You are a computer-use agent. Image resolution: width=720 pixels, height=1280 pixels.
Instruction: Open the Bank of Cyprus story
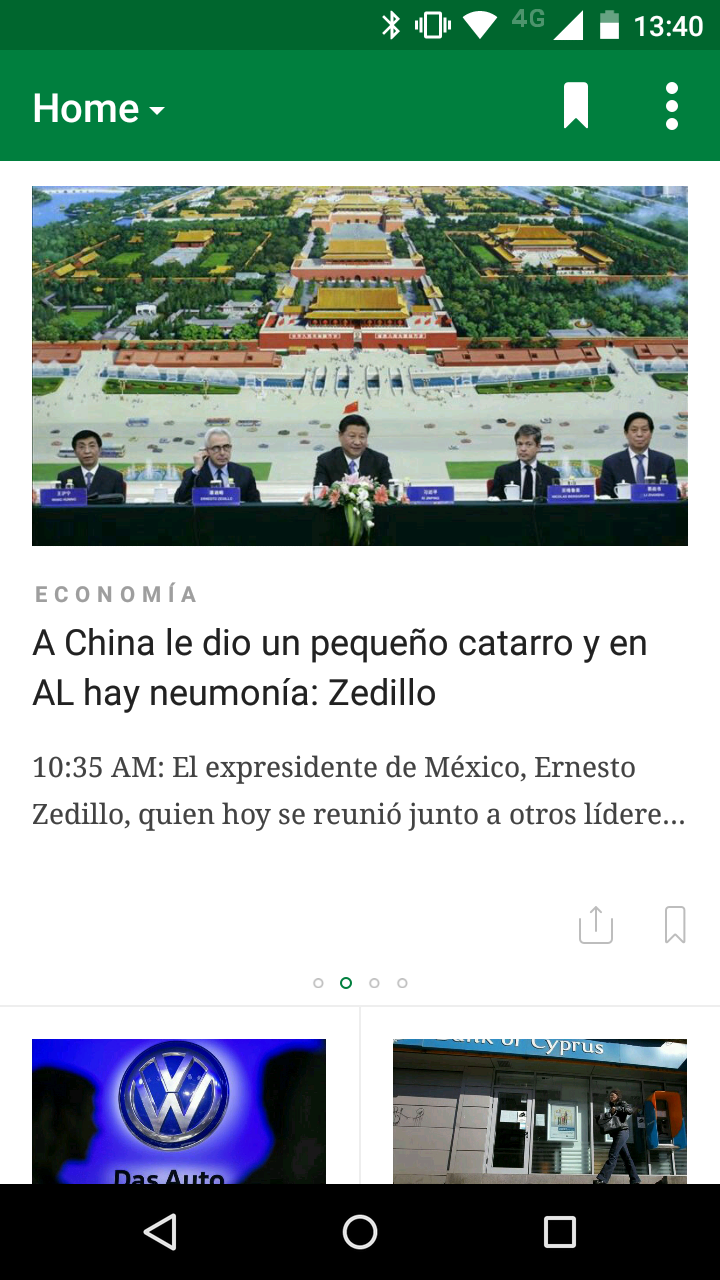click(540, 1111)
